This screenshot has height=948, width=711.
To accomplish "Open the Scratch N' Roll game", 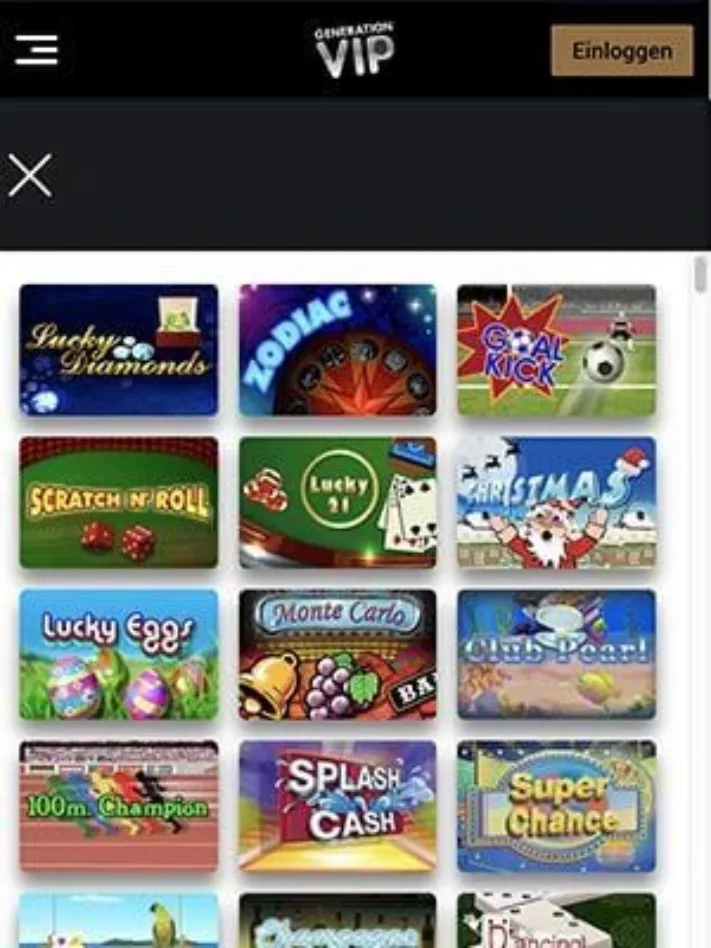I will point(118,502).
